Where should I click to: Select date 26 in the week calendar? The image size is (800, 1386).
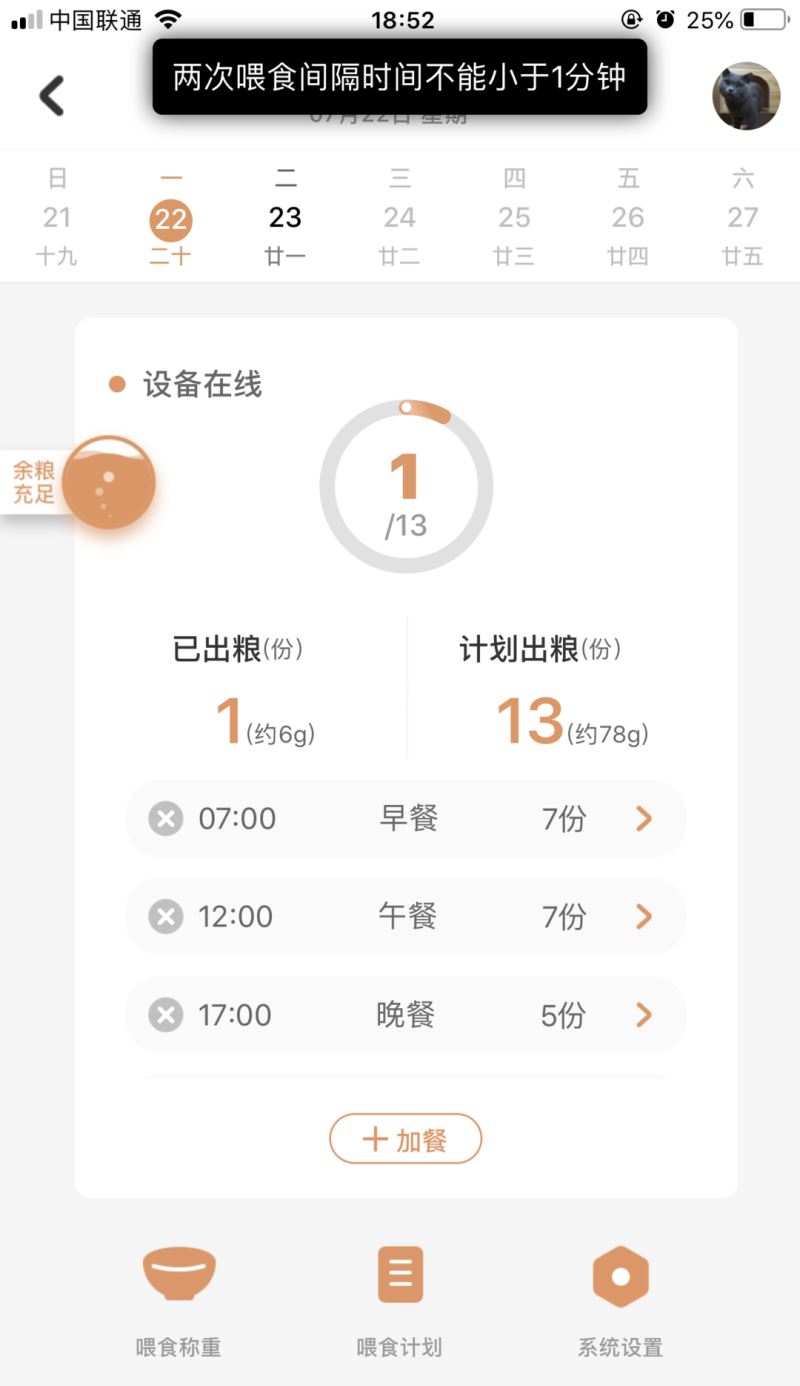(x=628, y=218)
